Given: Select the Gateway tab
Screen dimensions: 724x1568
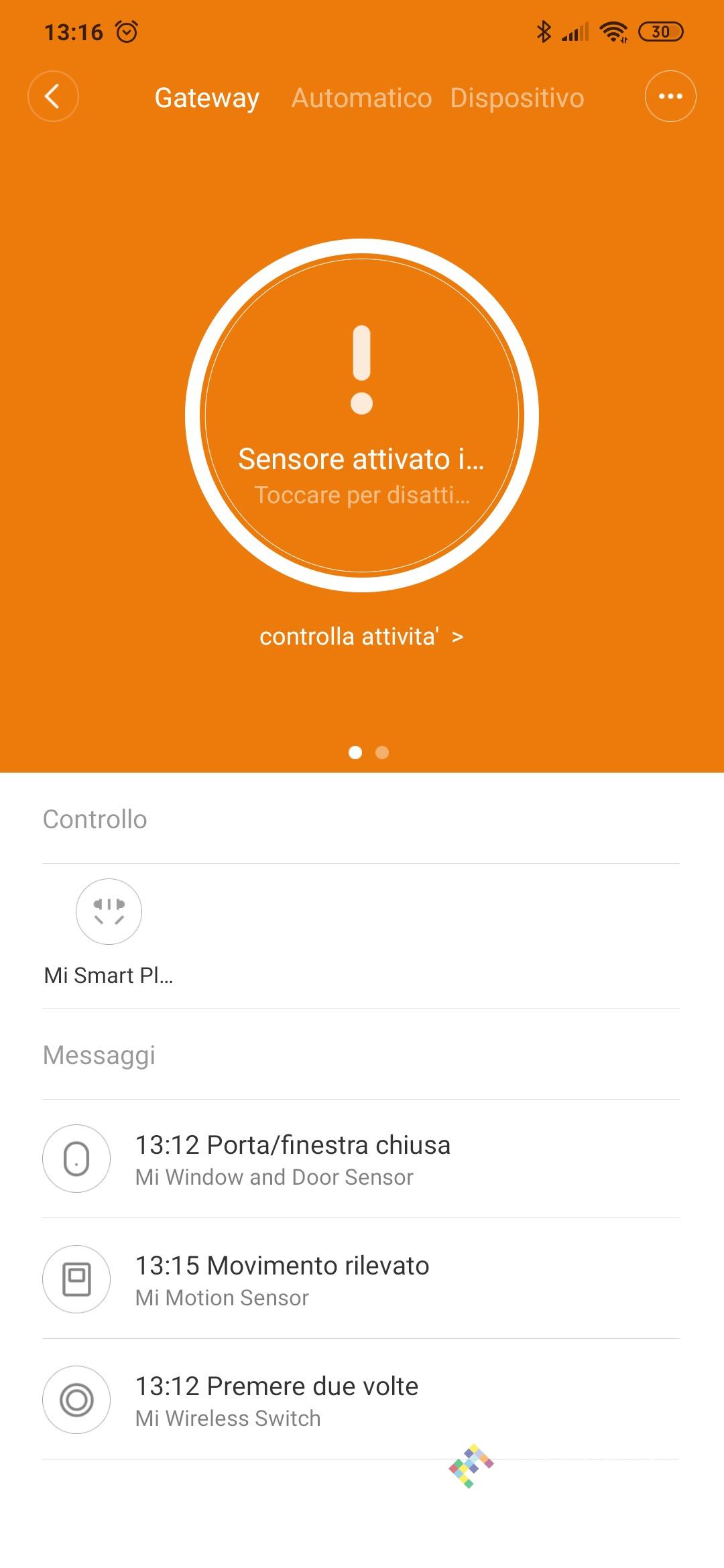Looking at the screenshot, I should [x=206, y=98].
